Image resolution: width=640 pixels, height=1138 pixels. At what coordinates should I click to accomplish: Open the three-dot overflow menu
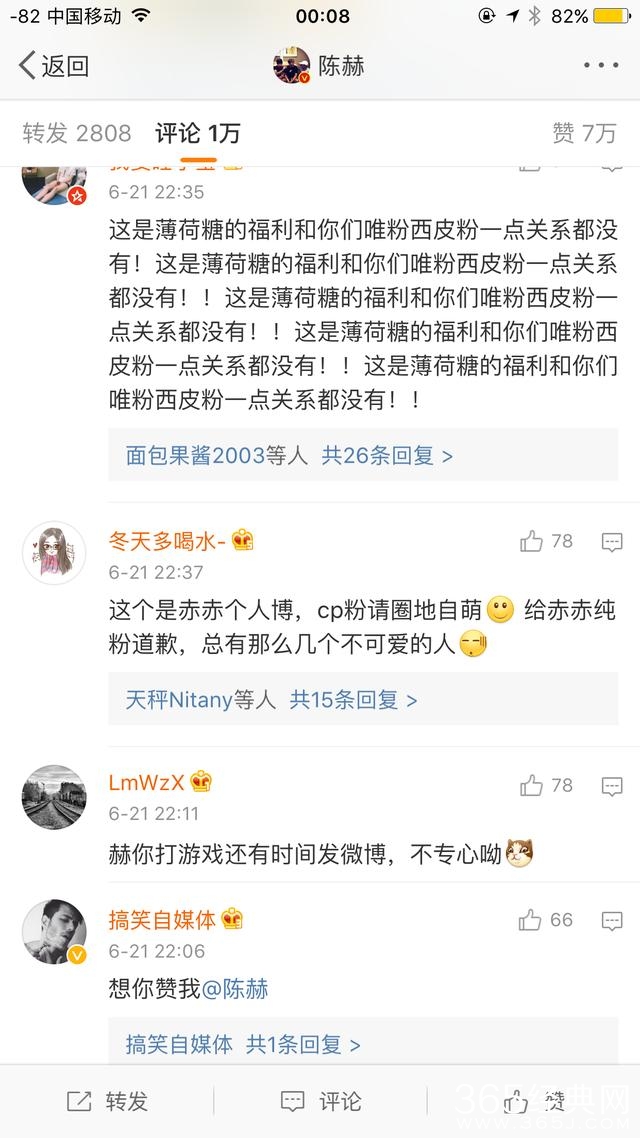(601, 66)
